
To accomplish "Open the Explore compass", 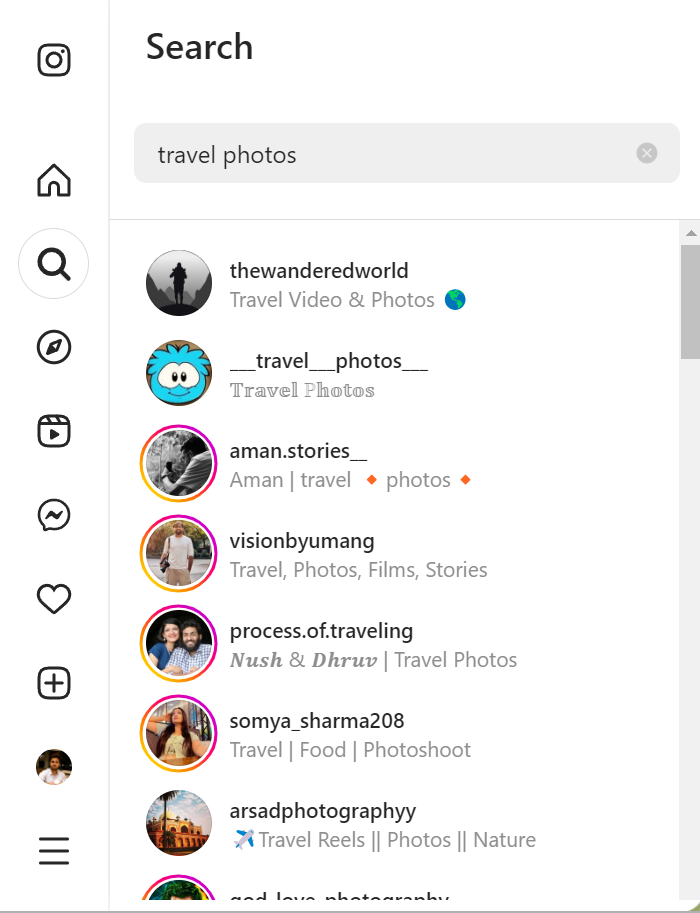I will tap(54, 348).
